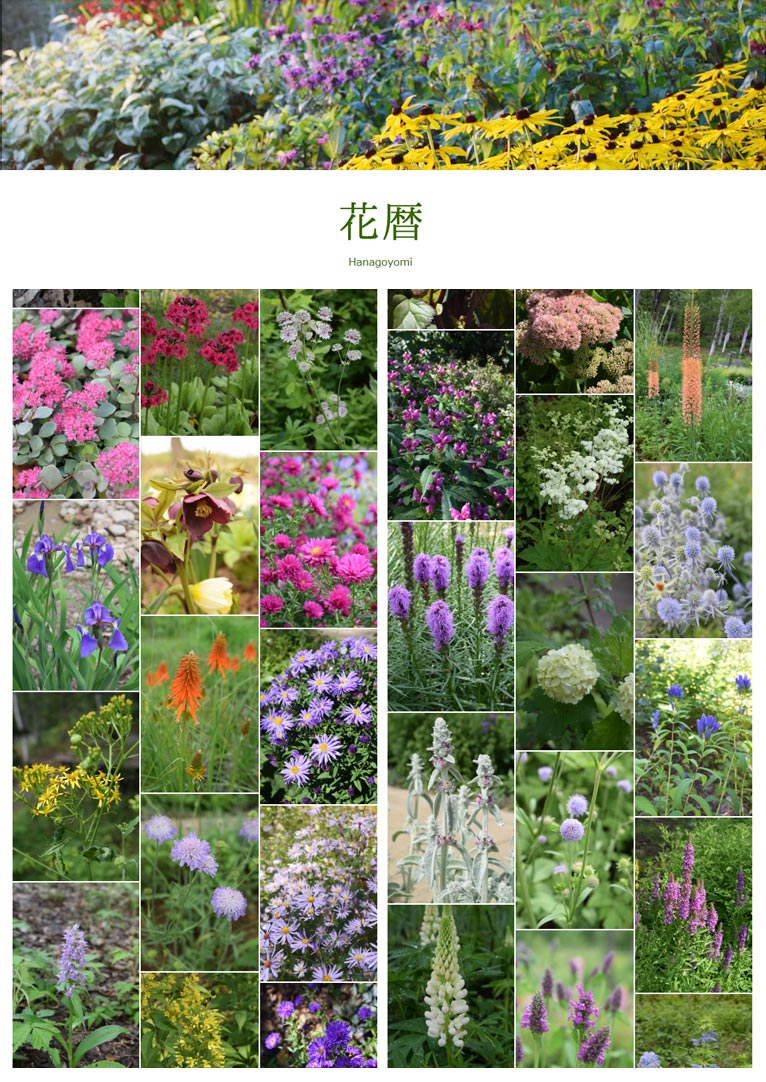This screenshot has height=1082, width=766.
Task: View the tall orange foxtail lily photo
Action: (693, 375)
